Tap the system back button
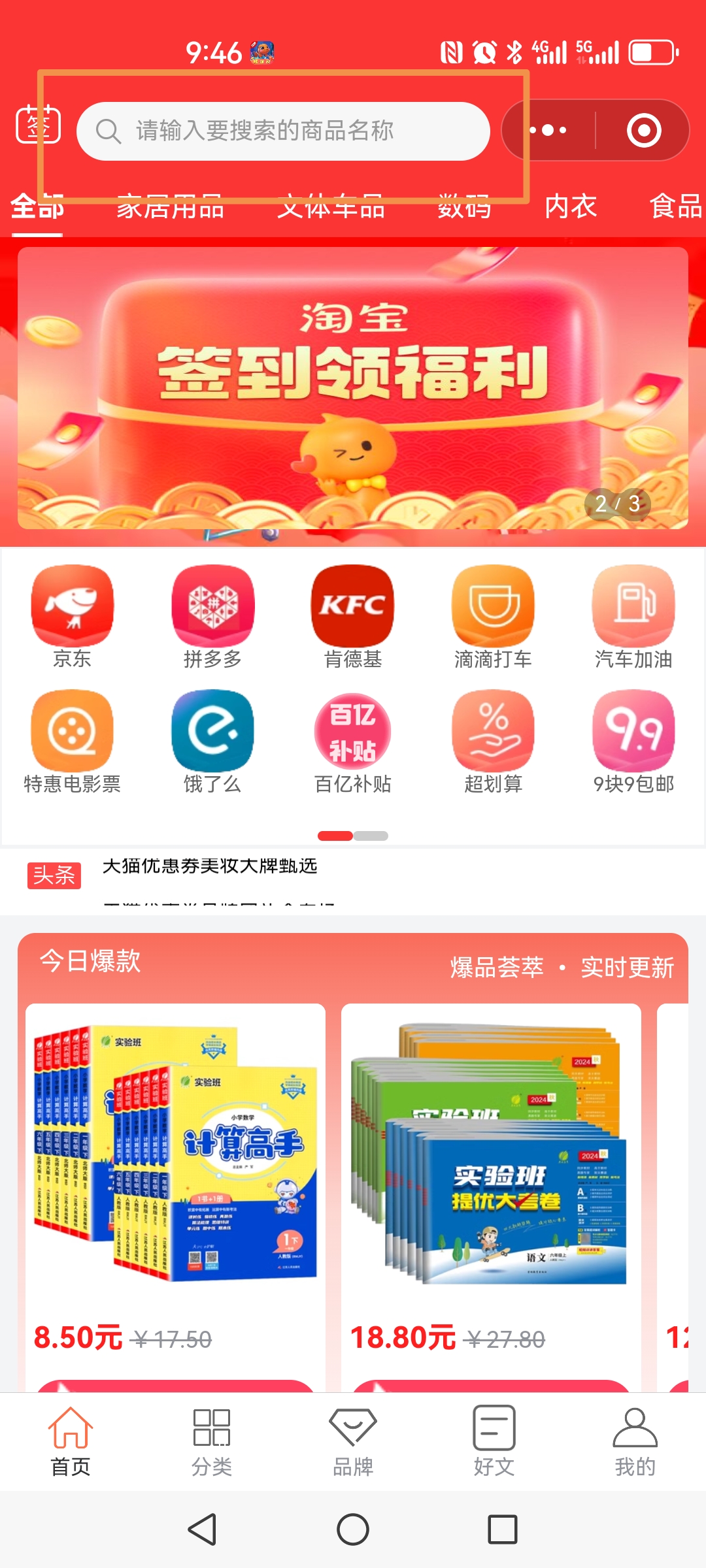Viewport: 706px width, 1568px height. pos(203,1529)
